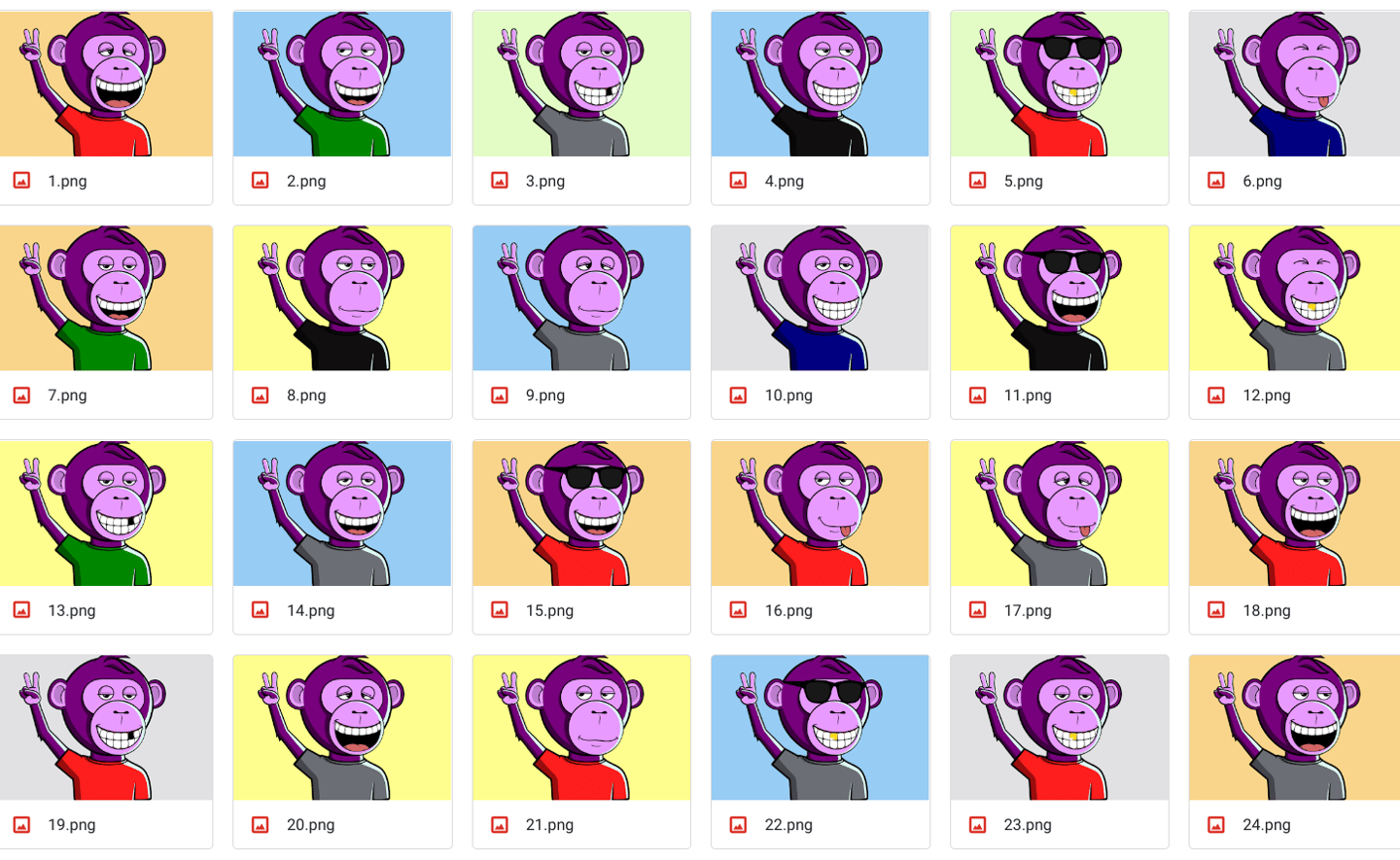Select the 22.png tile
The height and width of the screenshot is (860, 1400).
[x=820, y=729]
